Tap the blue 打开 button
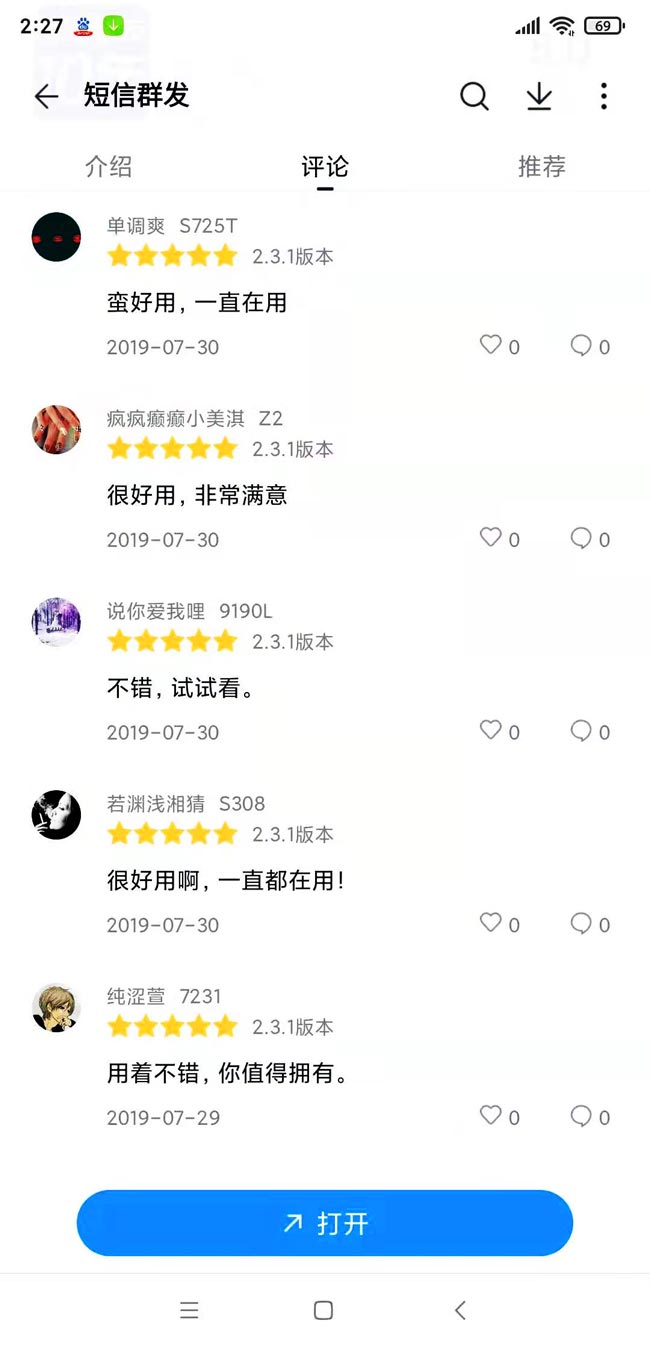Screen dimensions: 650x1351 tap(325, 1223)
